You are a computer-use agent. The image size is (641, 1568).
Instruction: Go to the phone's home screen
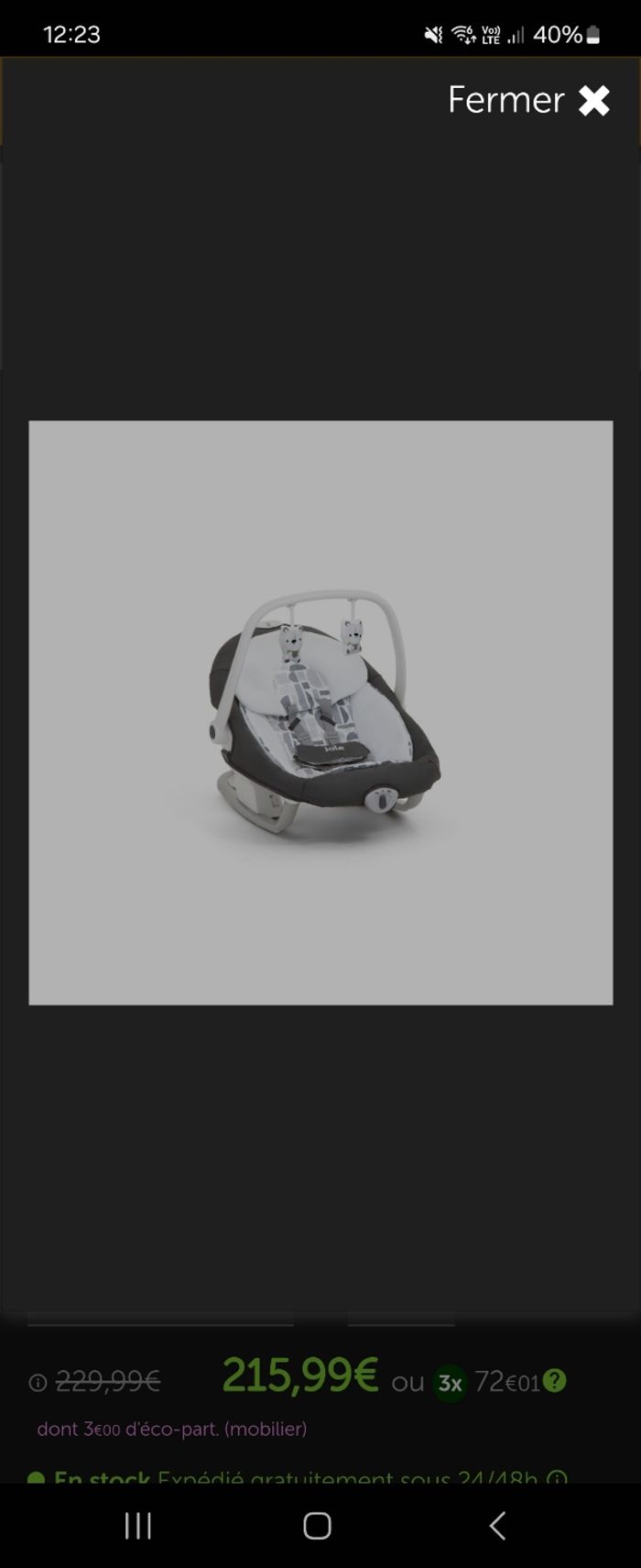point(317,1525)
